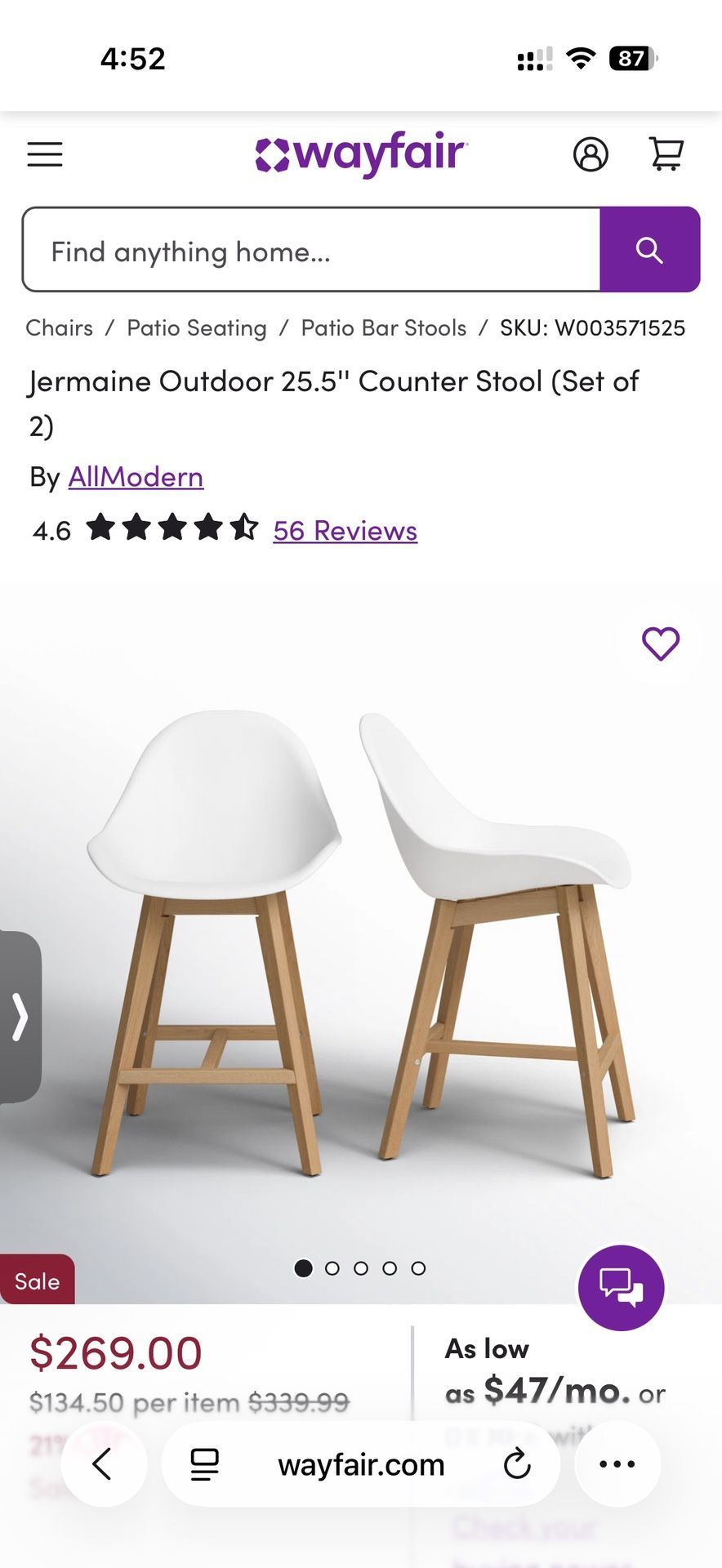Open the Chairs breadcrumb
722x1568 pixels.
click(x=58, y=327)
